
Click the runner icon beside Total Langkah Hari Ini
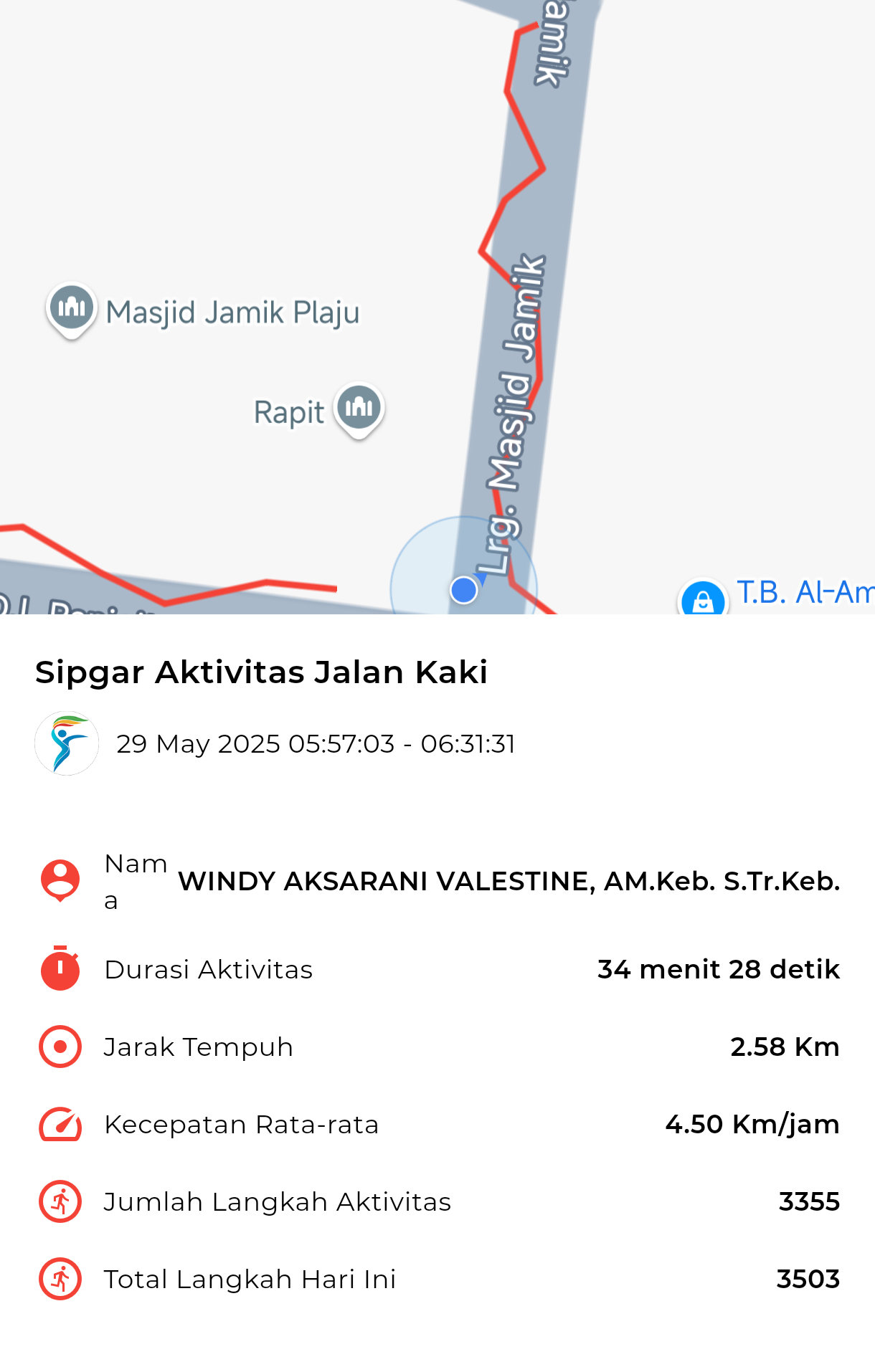pyautogui.click(x=59, y=1279)
